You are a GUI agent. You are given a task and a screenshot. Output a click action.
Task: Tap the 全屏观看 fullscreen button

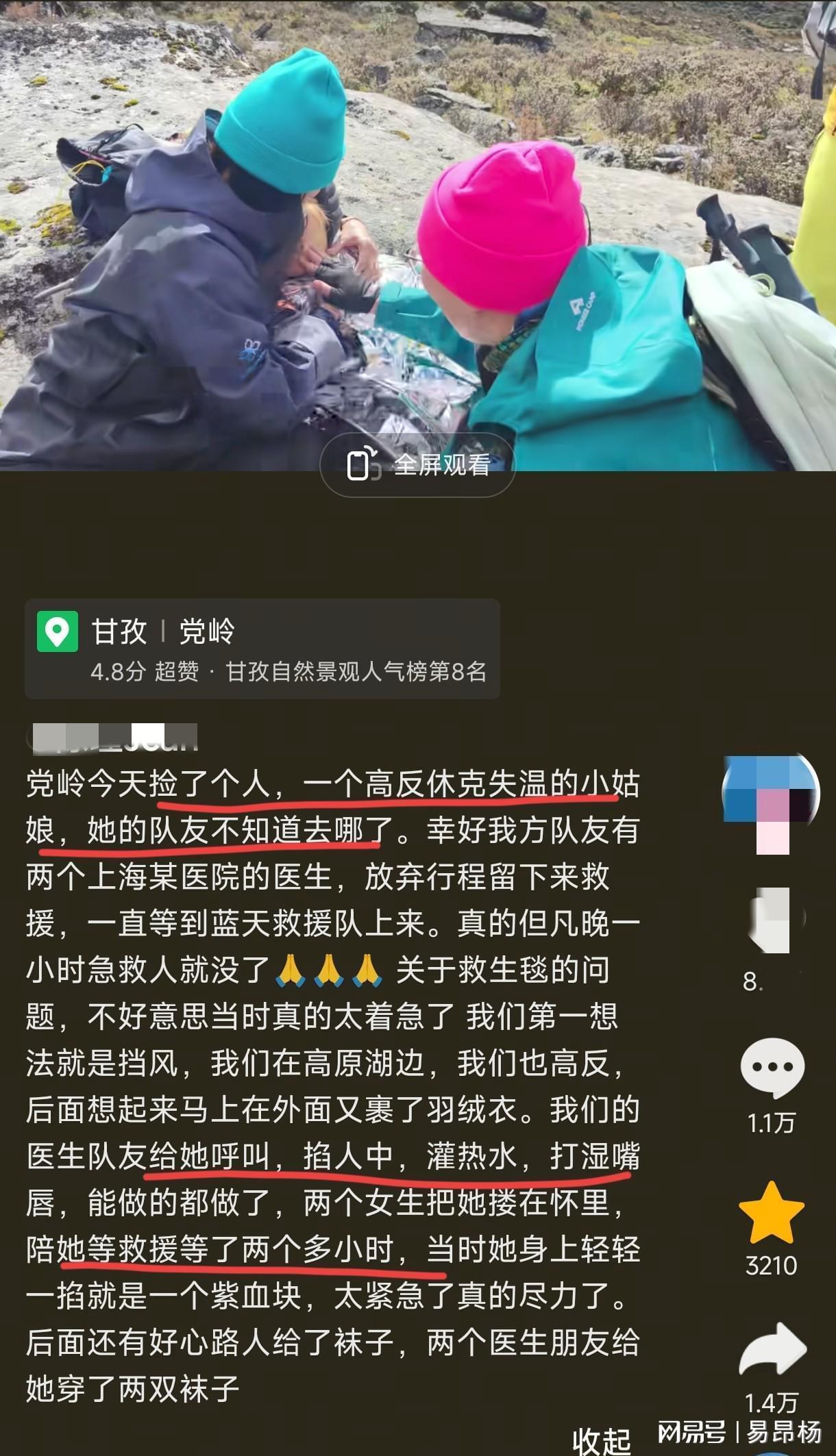[x=417, y=465]
